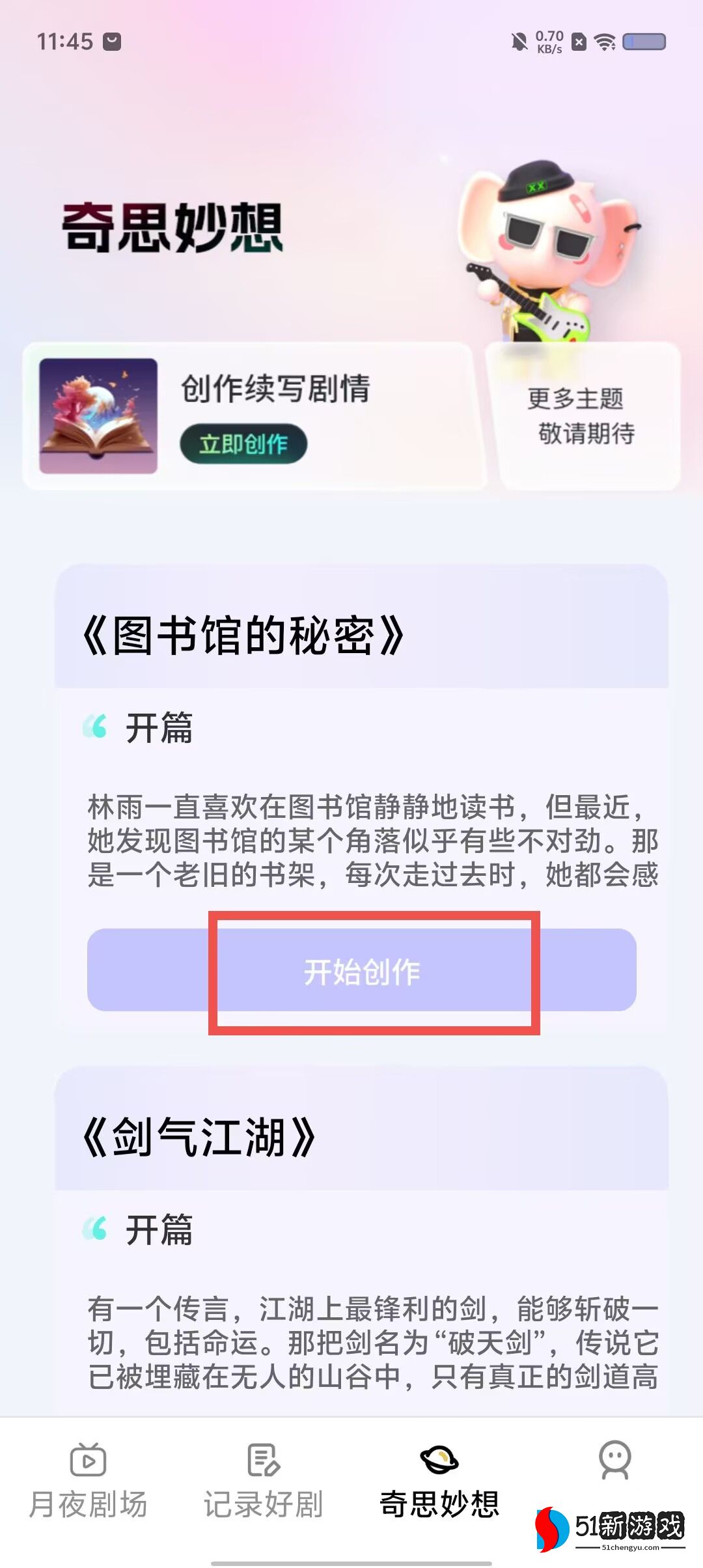Open the 《剑气江湖》 story card
Image resolution: width=703 pixels, height=1568 pixels.
pyautogui.click(x=199, y=1137)
